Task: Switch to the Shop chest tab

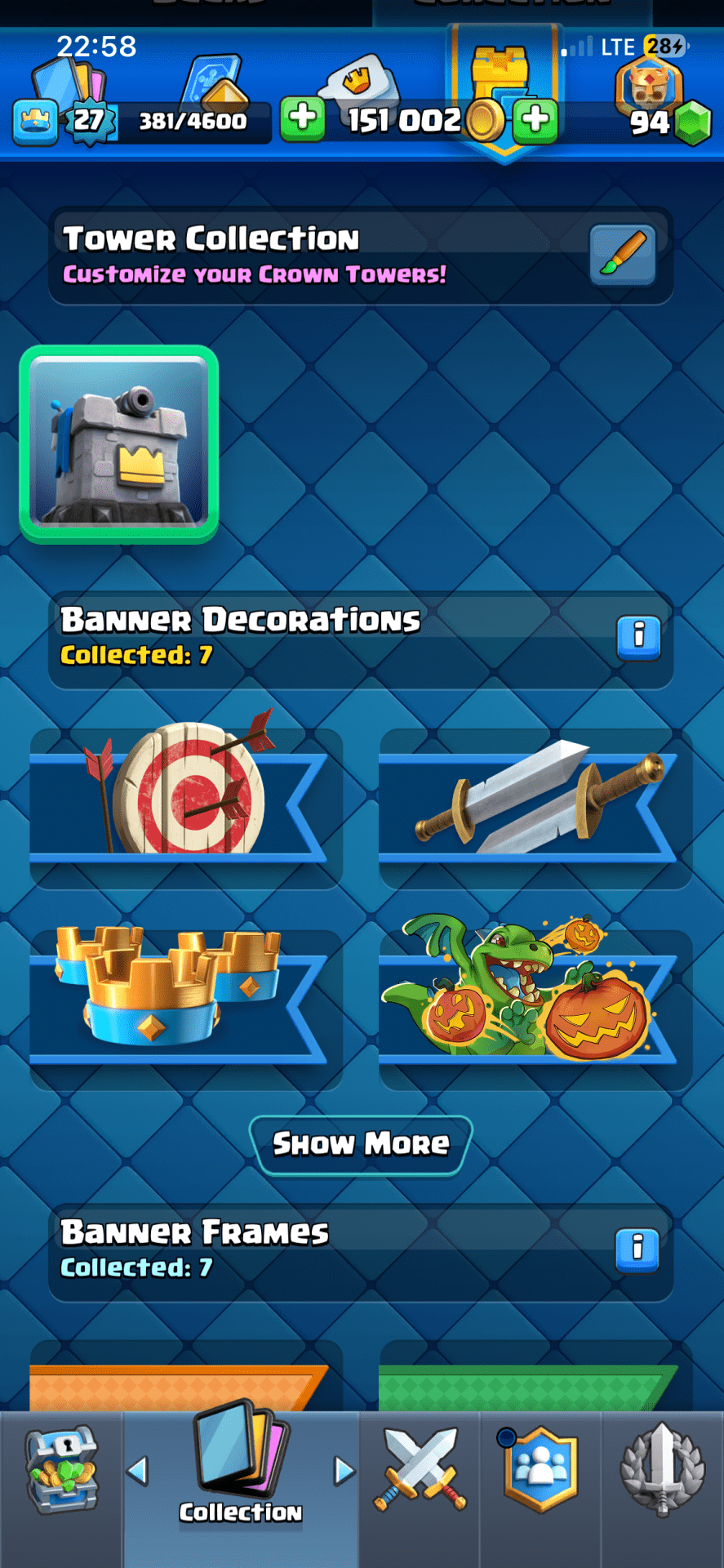Action: (x=61, y=1470)
